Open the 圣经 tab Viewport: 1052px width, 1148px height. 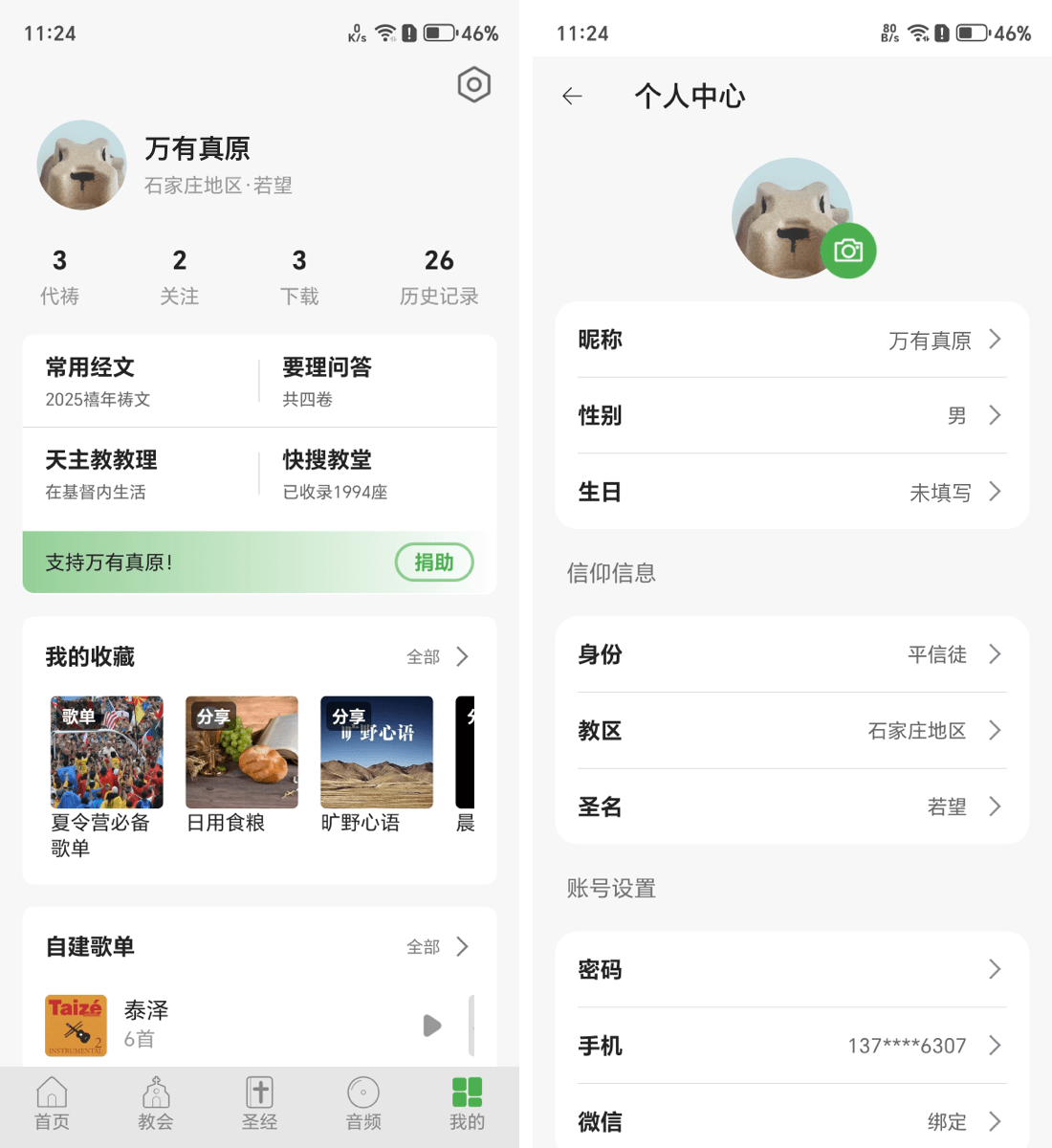coord(259,1103)
